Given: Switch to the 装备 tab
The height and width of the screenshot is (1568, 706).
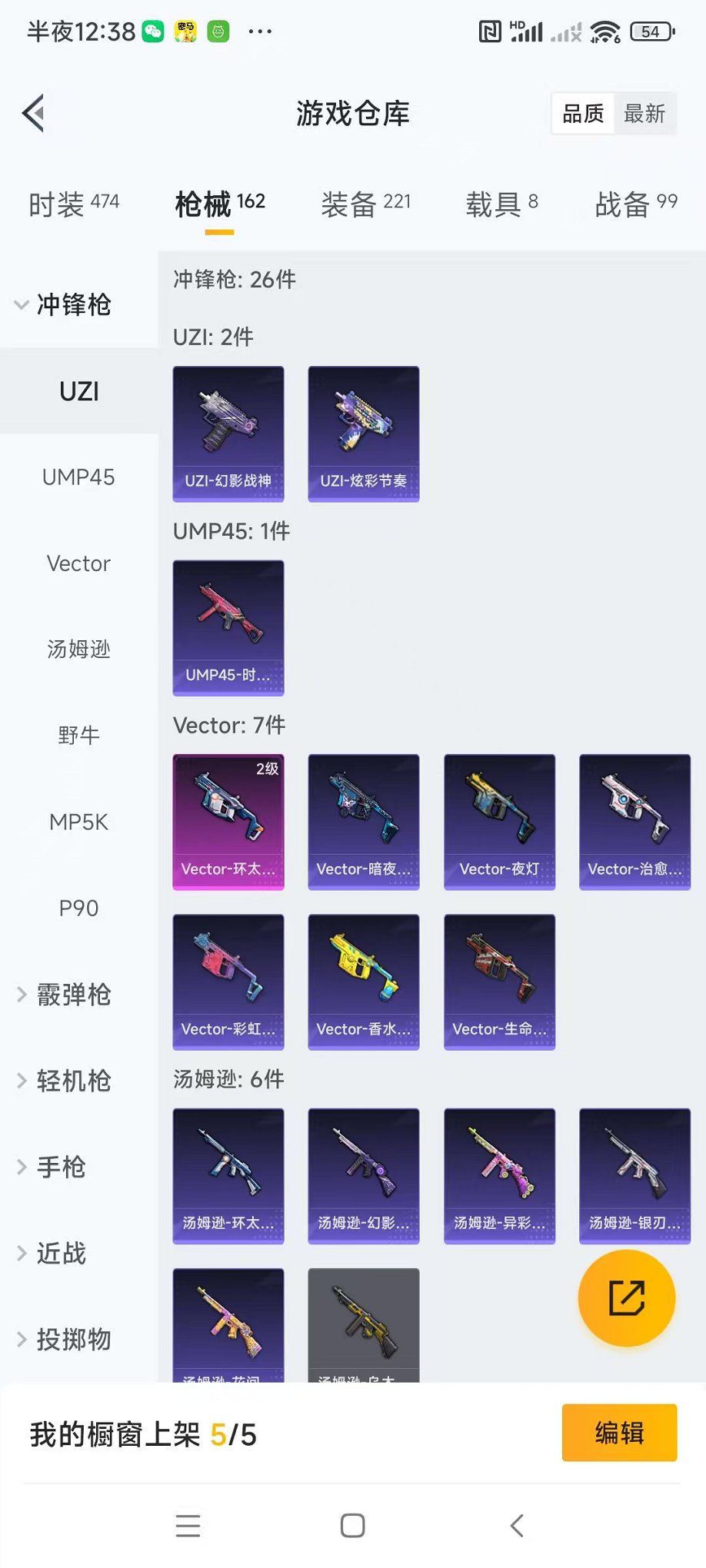Looking at the screenshot, I should click(x=365, y=204).
